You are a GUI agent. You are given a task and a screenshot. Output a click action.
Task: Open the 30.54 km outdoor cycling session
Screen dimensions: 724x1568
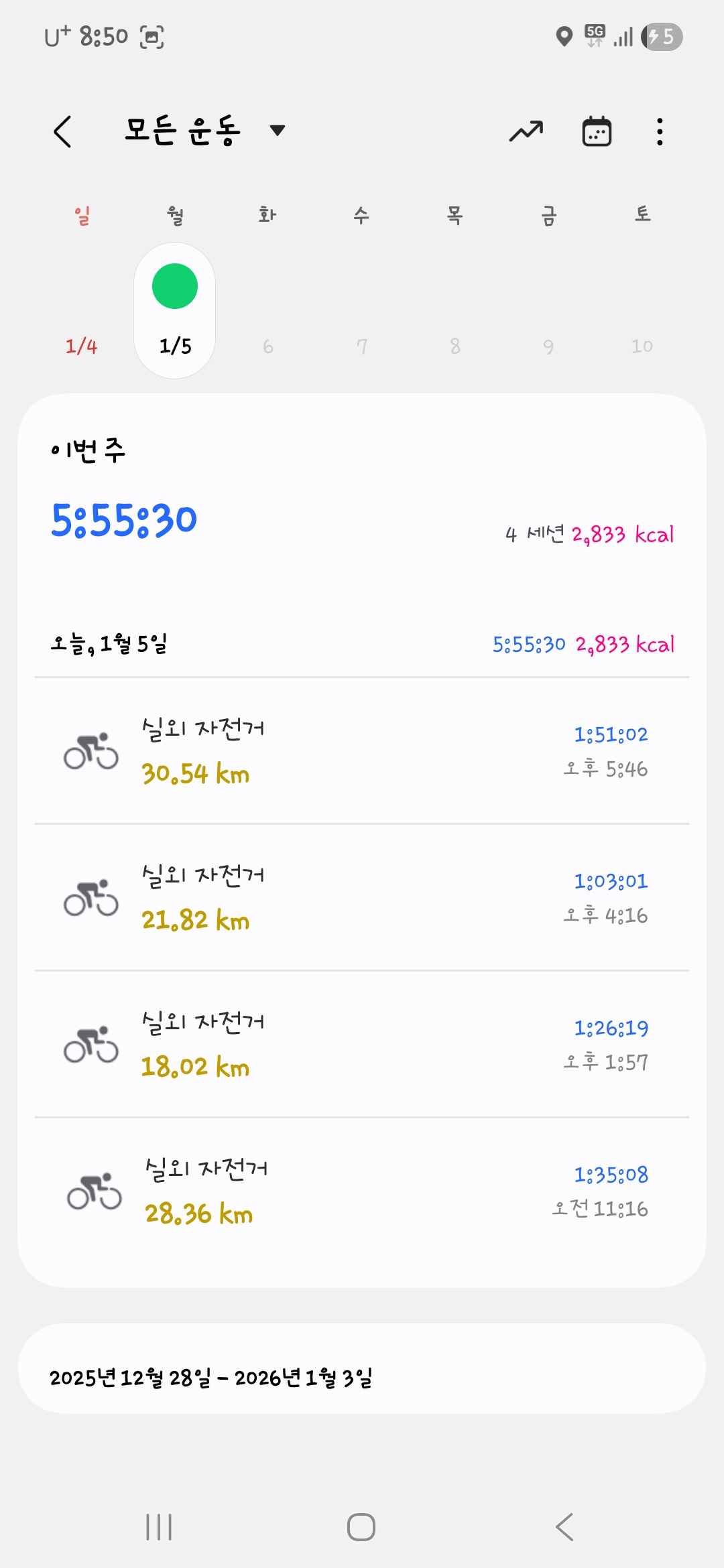coord(362,751)
